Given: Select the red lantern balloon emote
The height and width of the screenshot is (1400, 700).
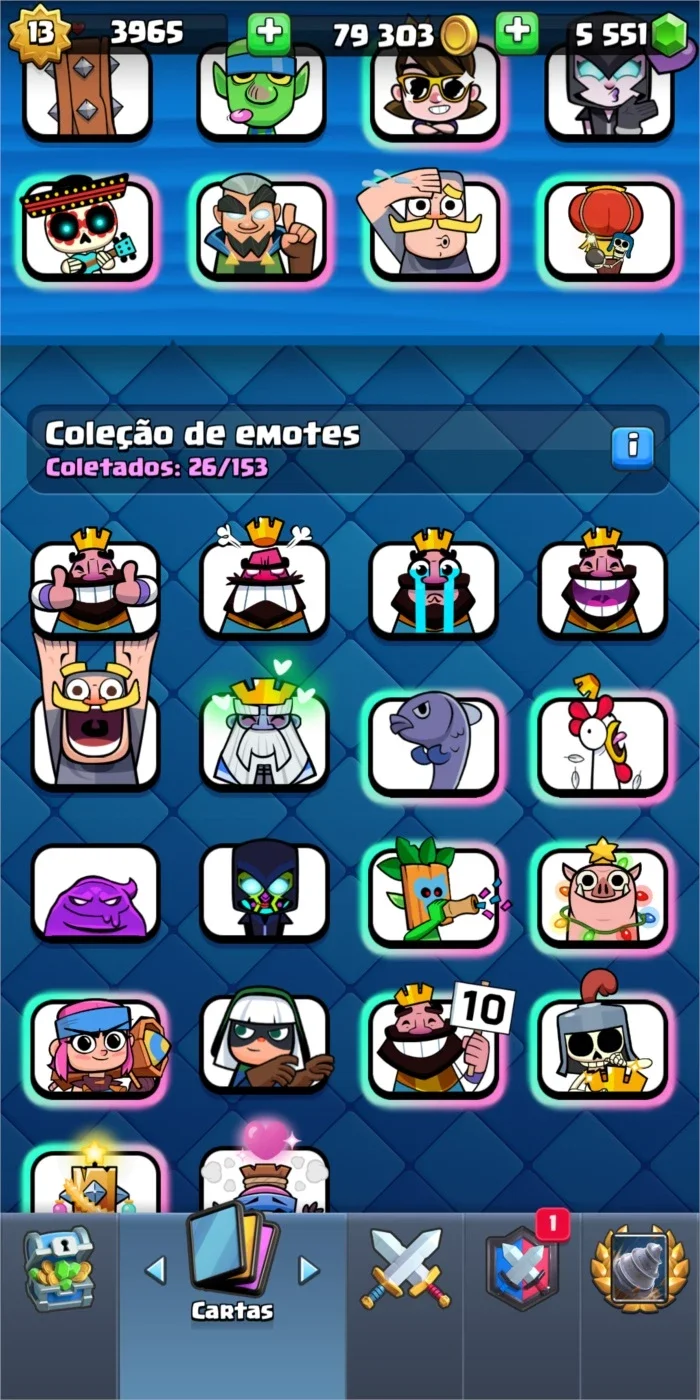Looking at the screenshot, I should click(608, 230).
